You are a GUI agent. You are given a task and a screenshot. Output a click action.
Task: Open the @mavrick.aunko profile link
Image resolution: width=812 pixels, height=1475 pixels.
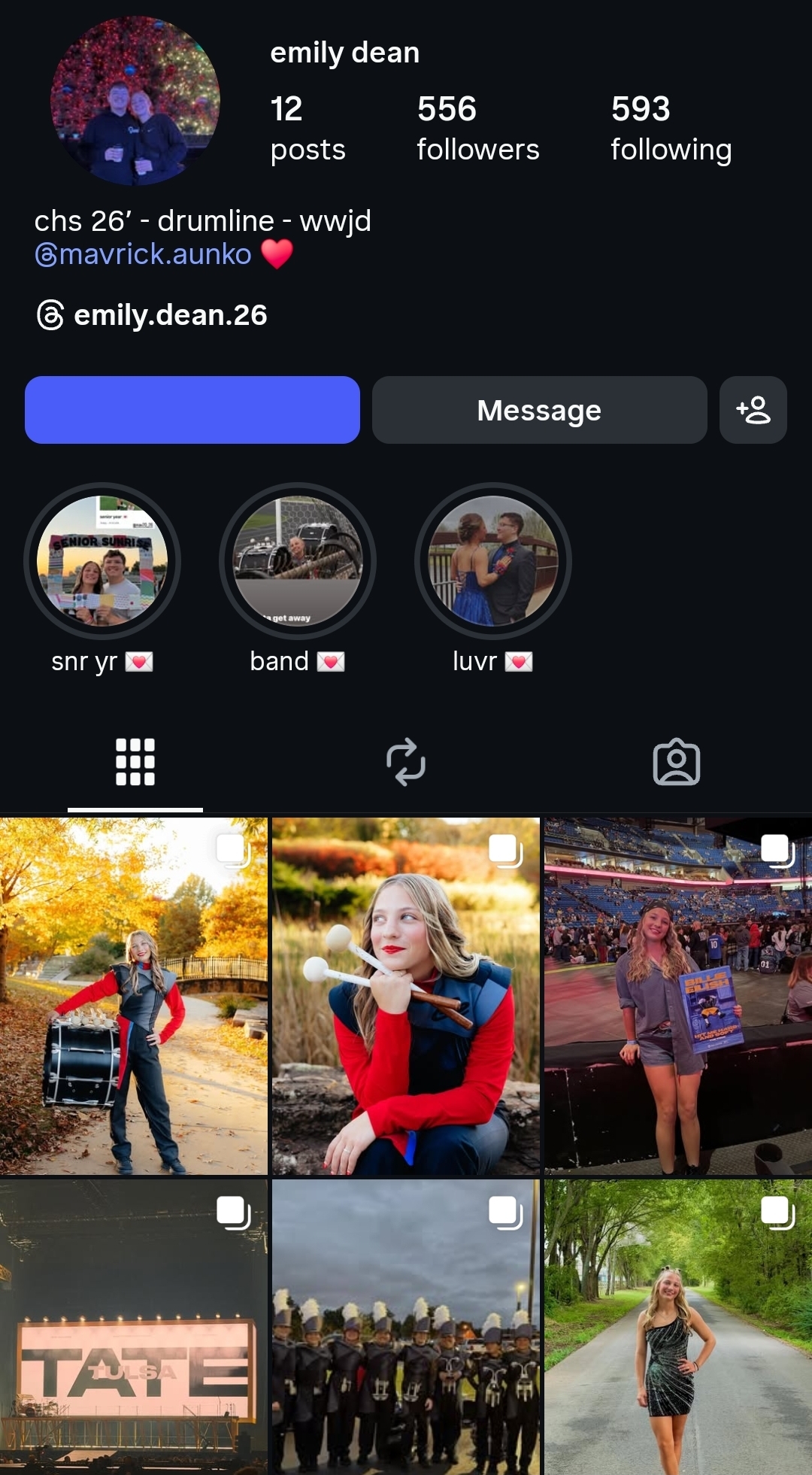(143, 254)
